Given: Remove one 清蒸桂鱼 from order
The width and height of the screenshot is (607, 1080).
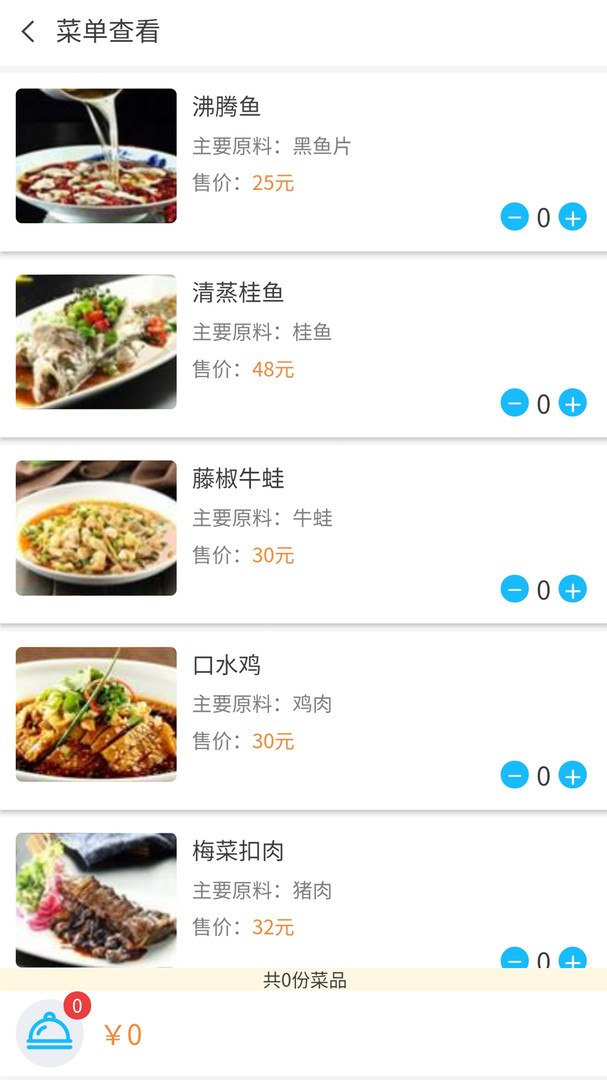Looking at the screenshot, I should coord(515,403).
